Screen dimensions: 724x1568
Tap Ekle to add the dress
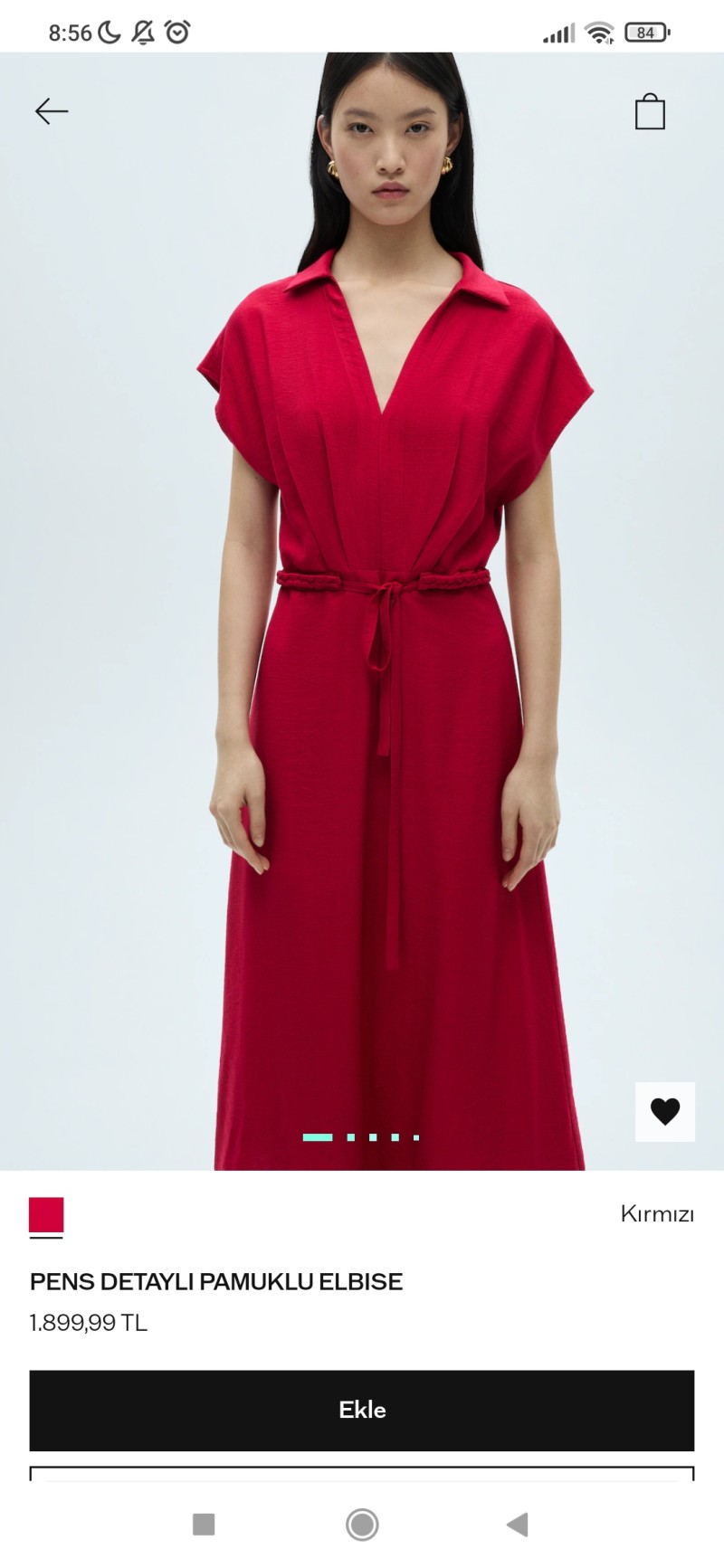pos(362,1410)
